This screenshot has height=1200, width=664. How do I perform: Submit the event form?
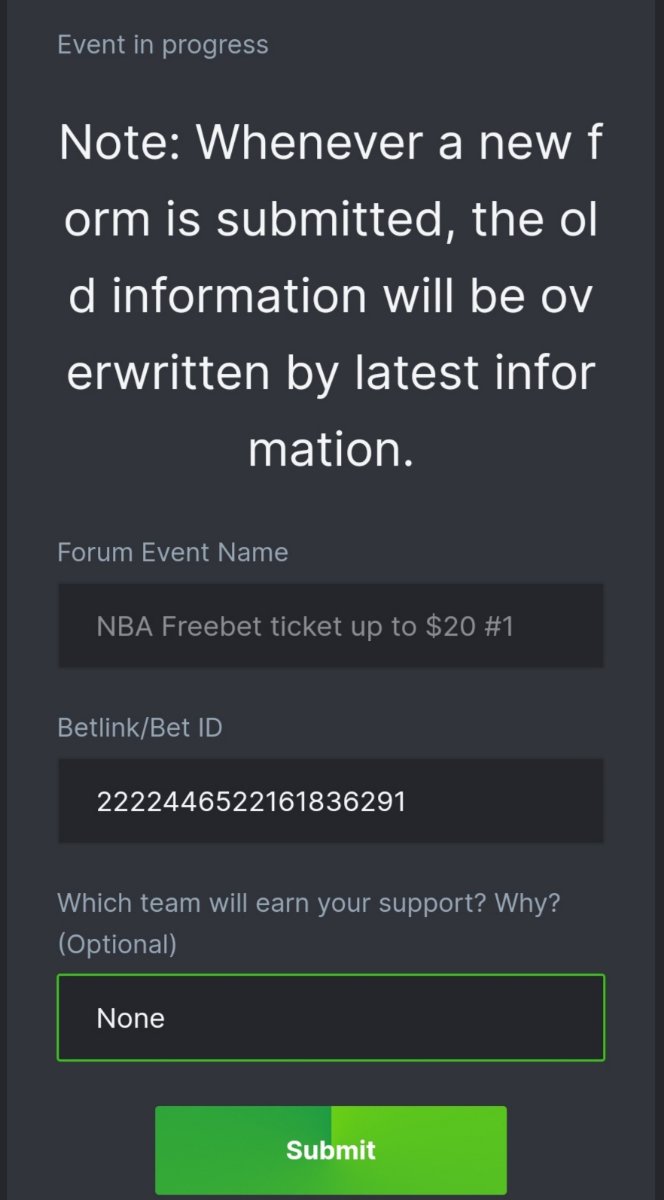(330, 1149)
